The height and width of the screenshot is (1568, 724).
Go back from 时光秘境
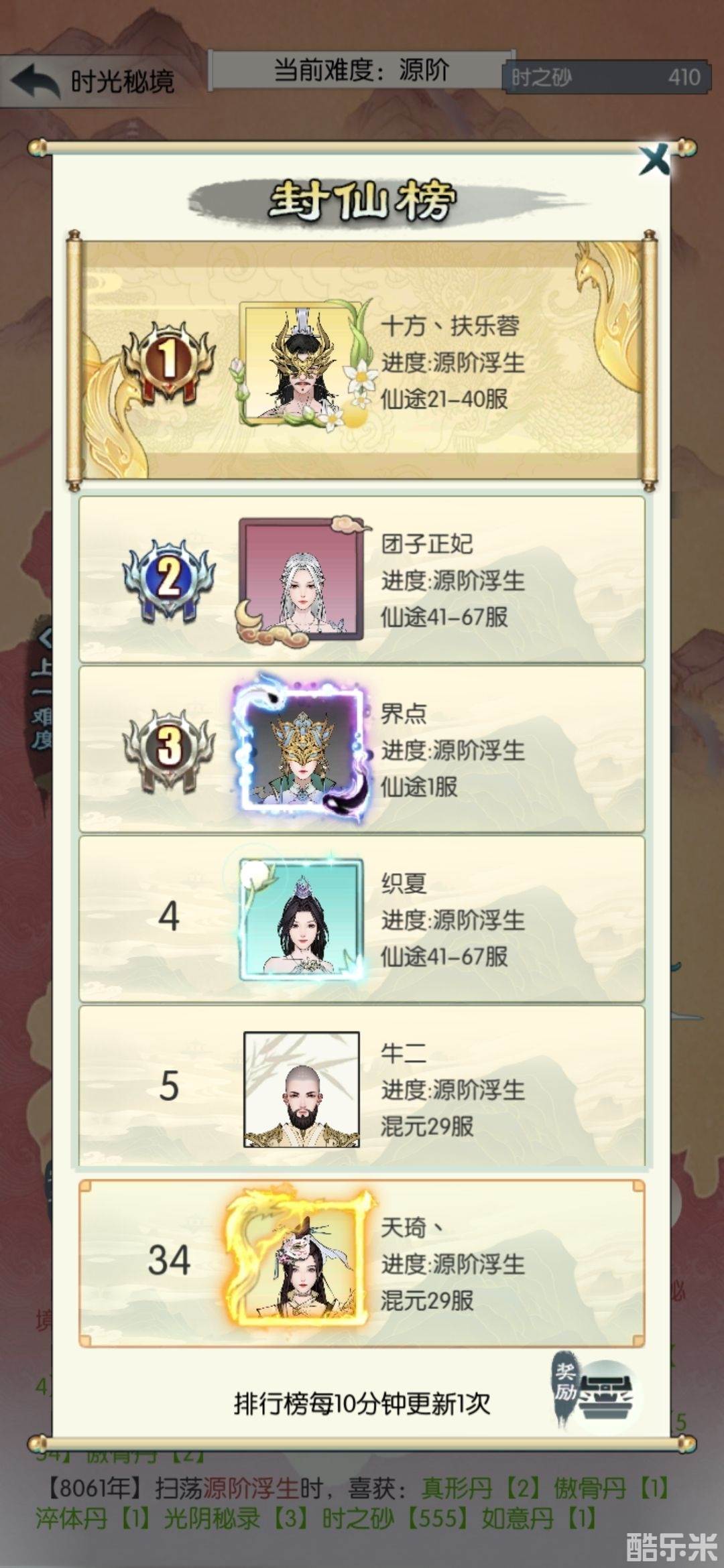(37, 82)
